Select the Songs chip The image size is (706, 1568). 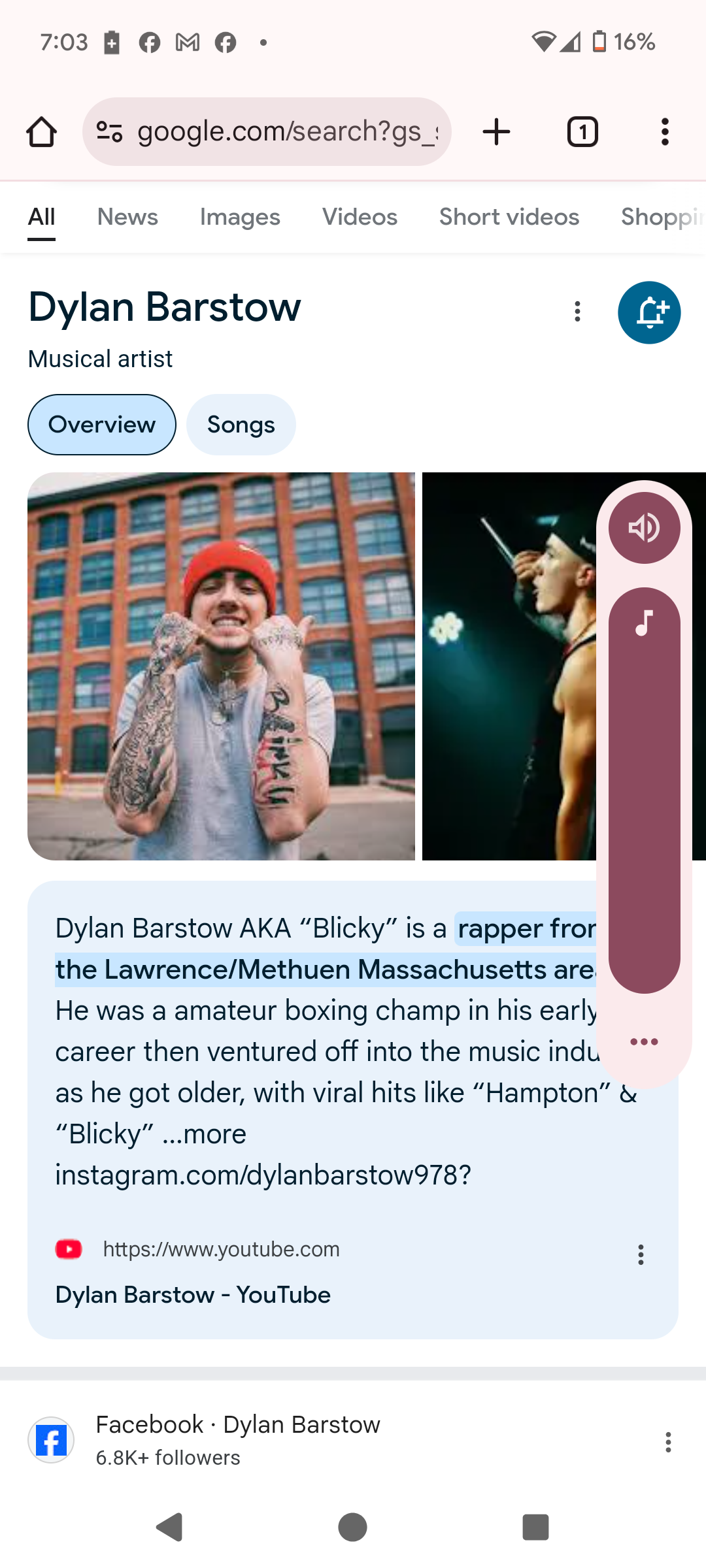tap(241, 425)
